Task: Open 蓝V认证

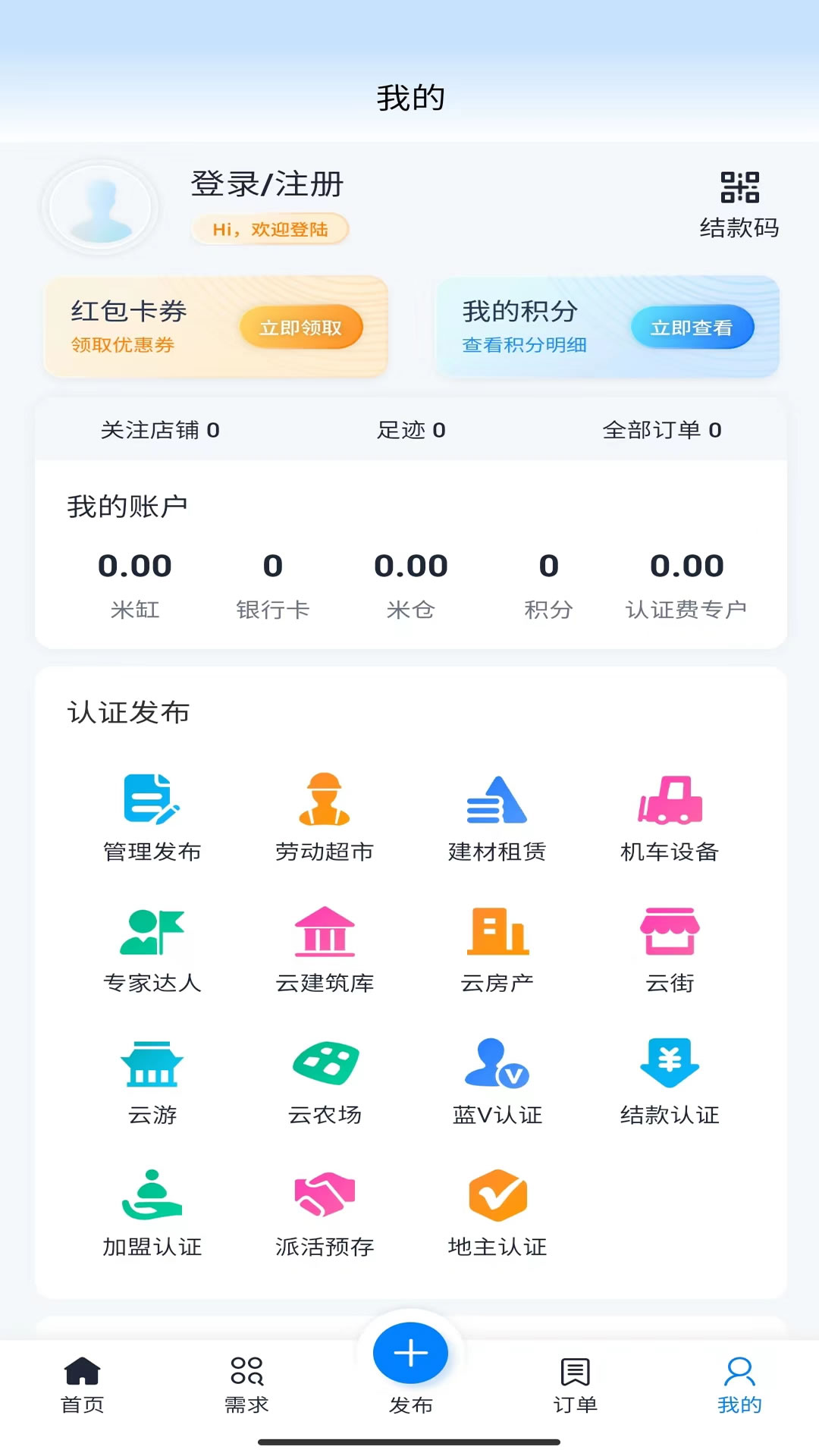Action: coord(497,1081)
